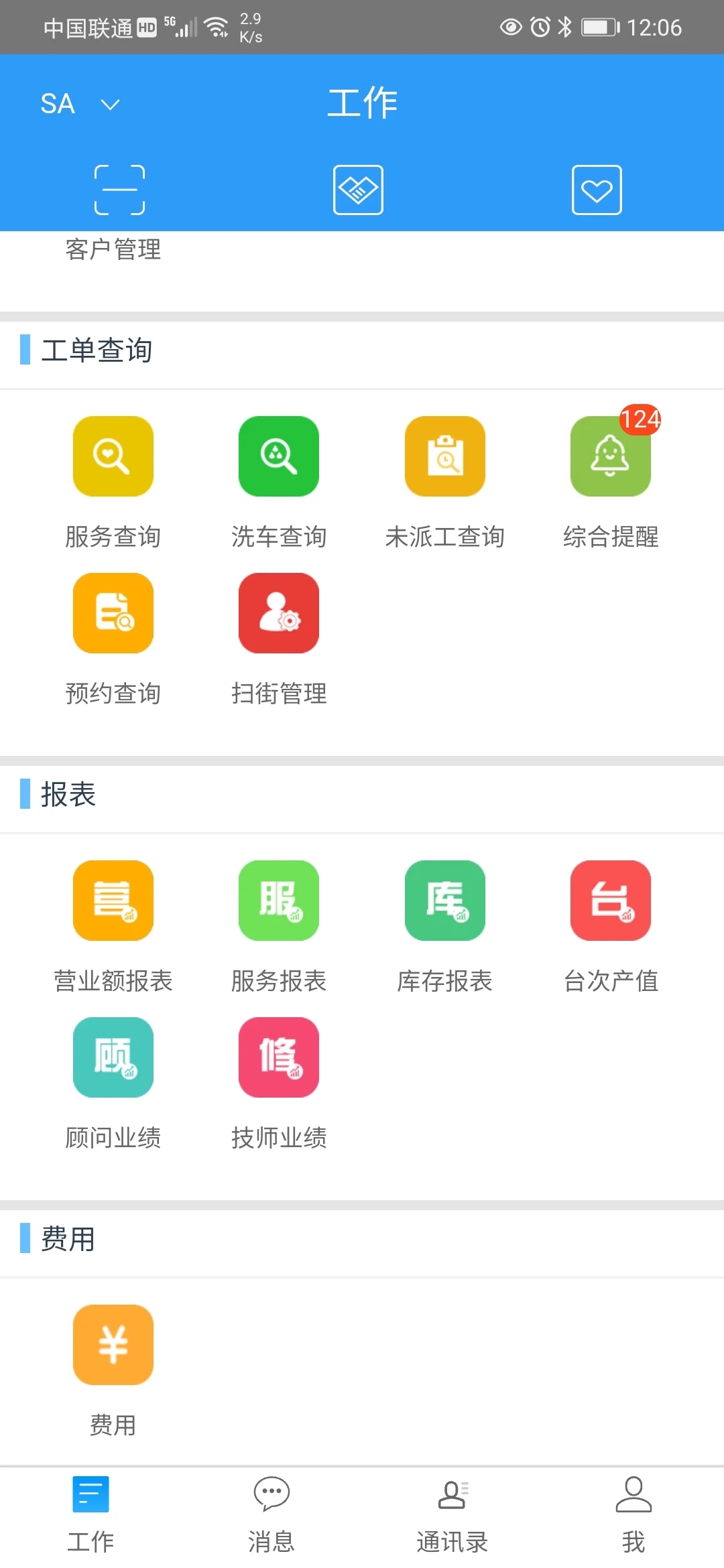Open 未派工查询 unassigned work query

[444, 456]
